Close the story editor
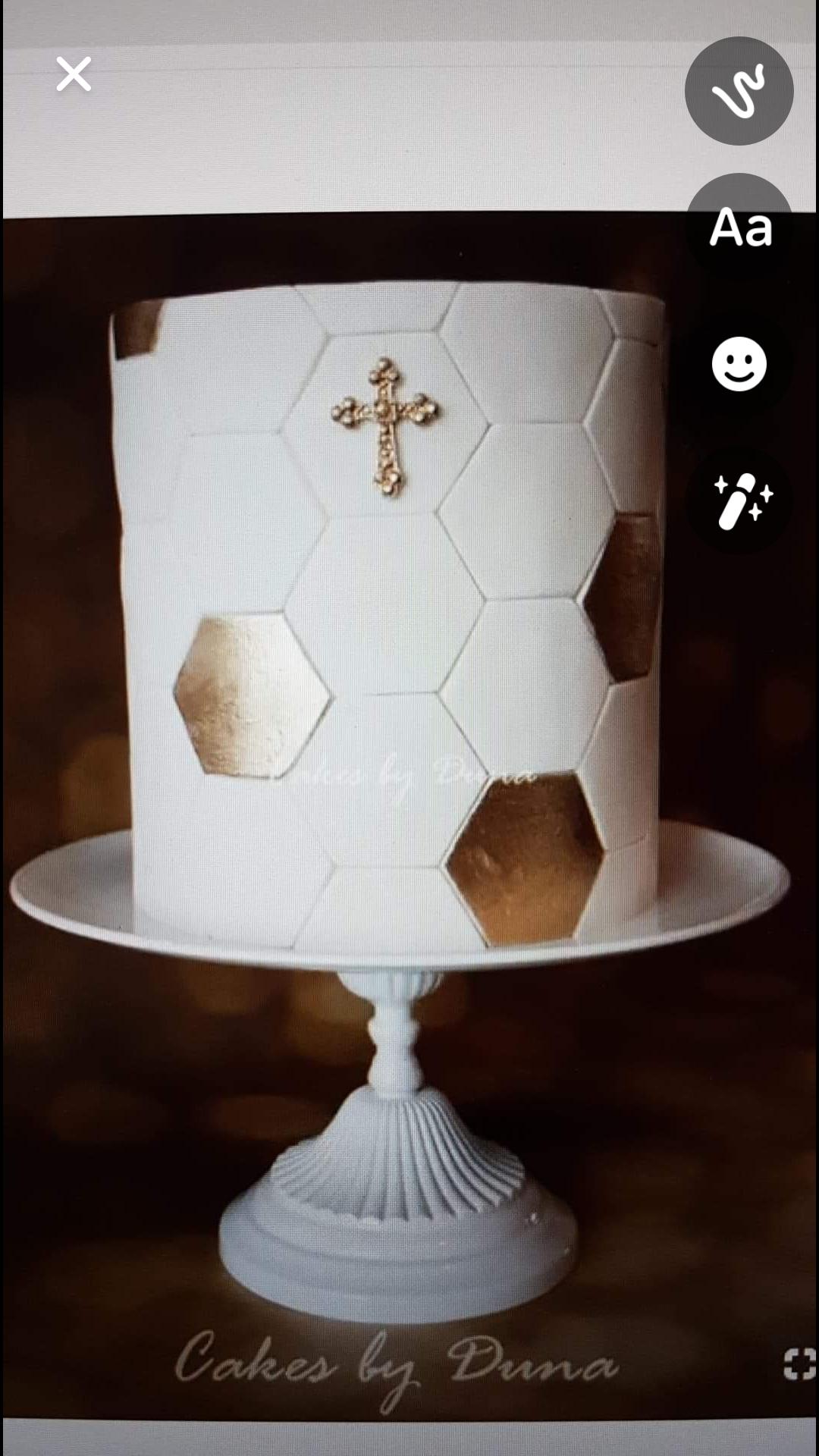 click(74, 74)
